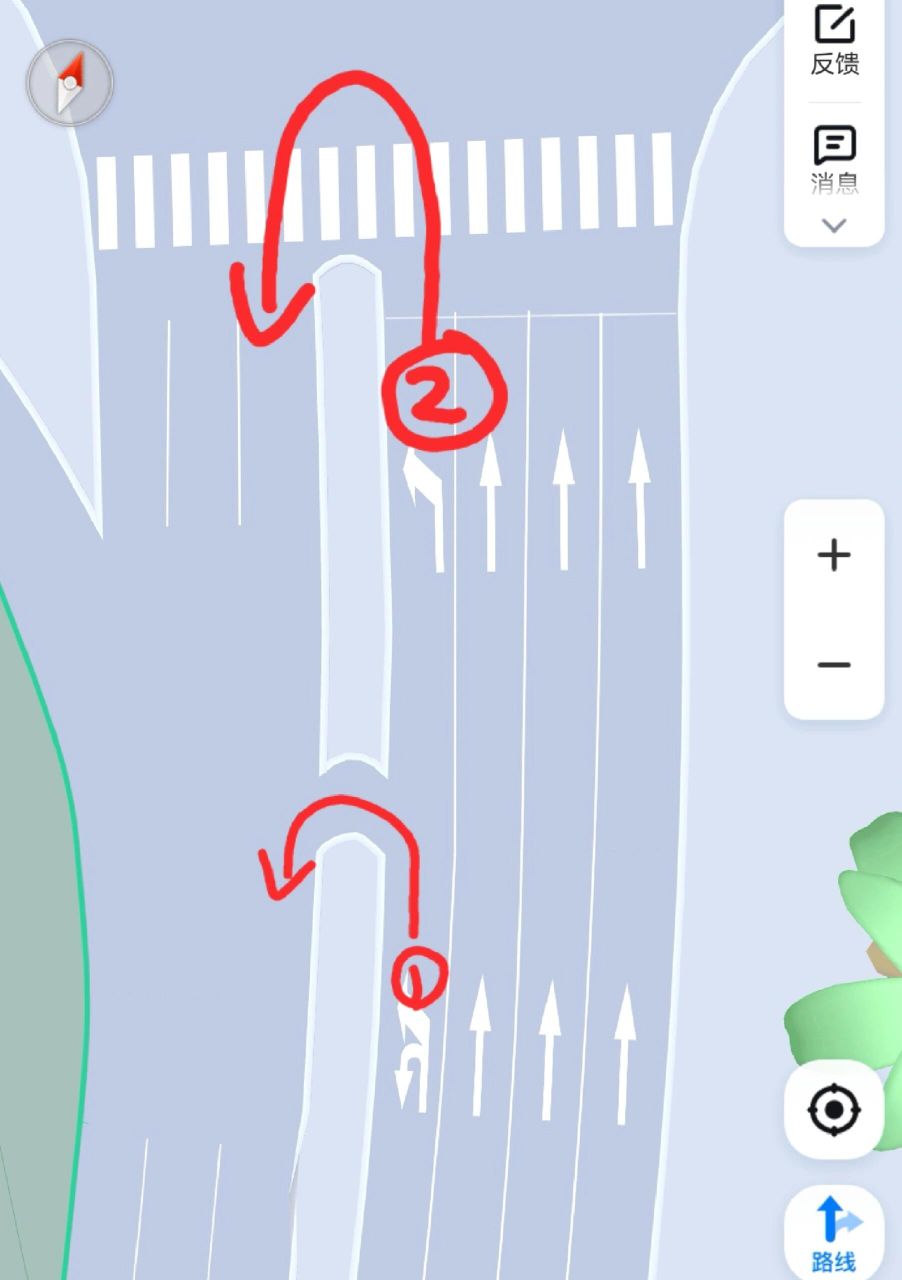Expand the side panel chevron
This screenshot has height=1280, width=902.
coord(834,226)
